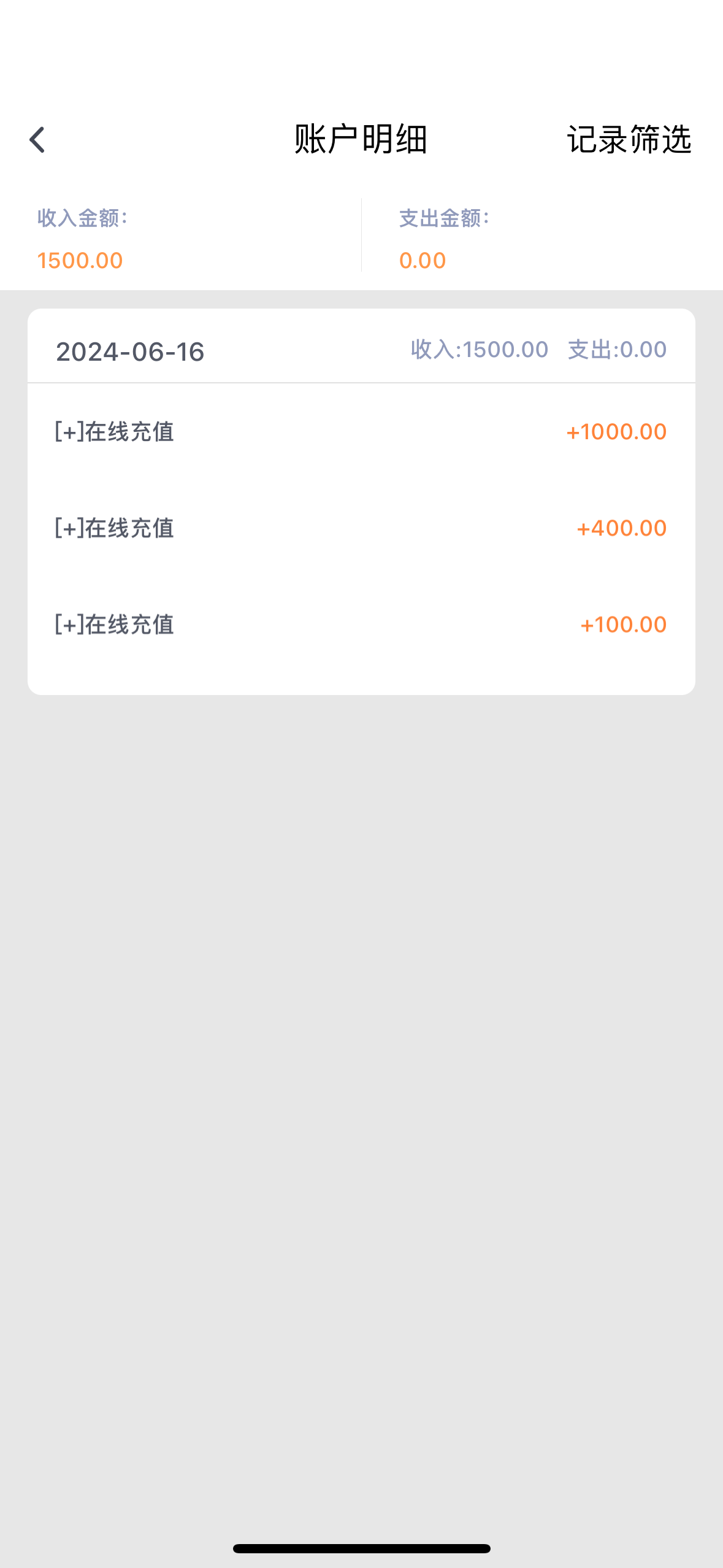Open the +1000.00 在线充值 record
The width and height of the screenshot is (723, 1568).
(361, 432)
